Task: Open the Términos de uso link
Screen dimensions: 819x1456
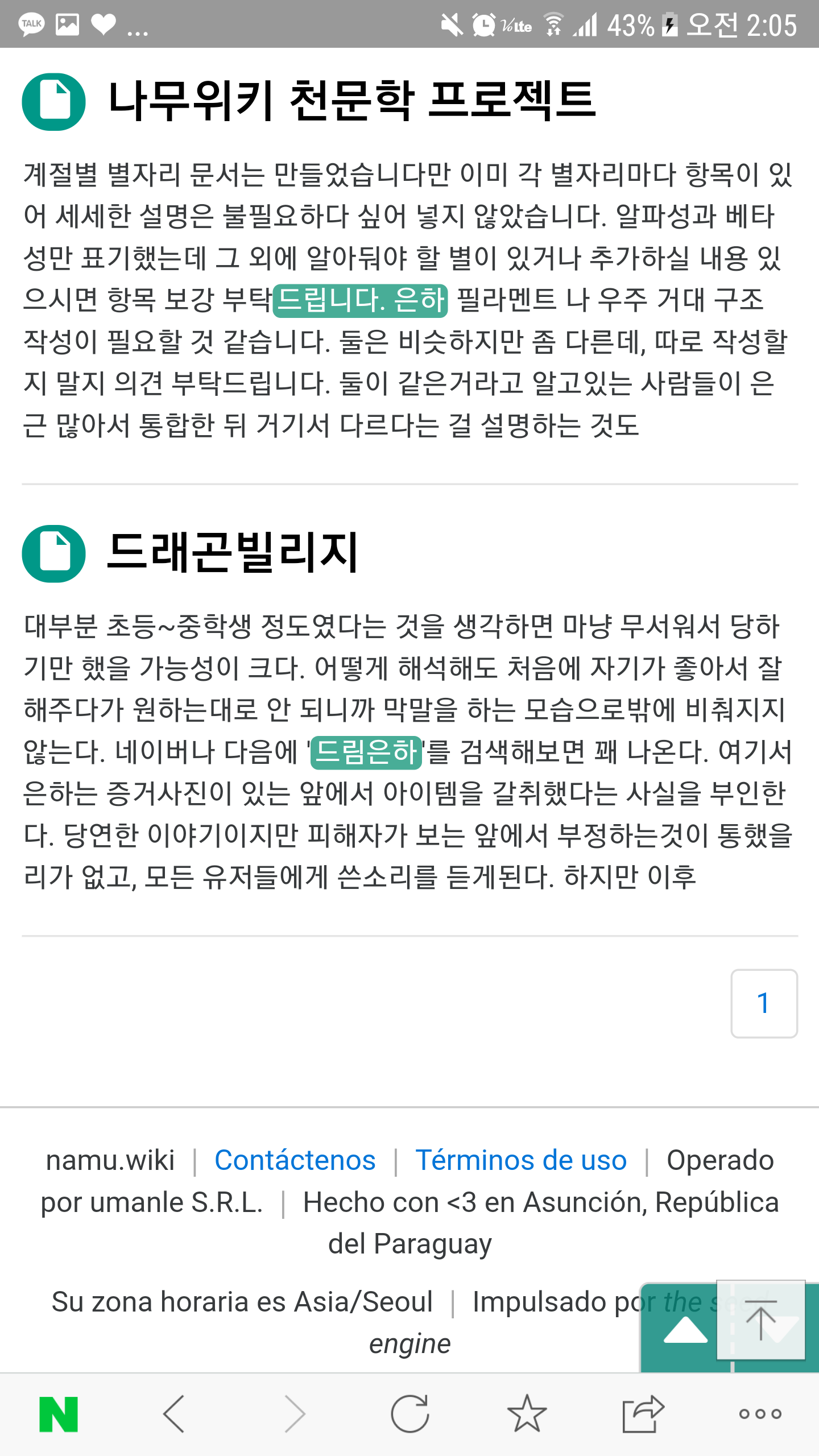Action: [x=520, y=1160]
